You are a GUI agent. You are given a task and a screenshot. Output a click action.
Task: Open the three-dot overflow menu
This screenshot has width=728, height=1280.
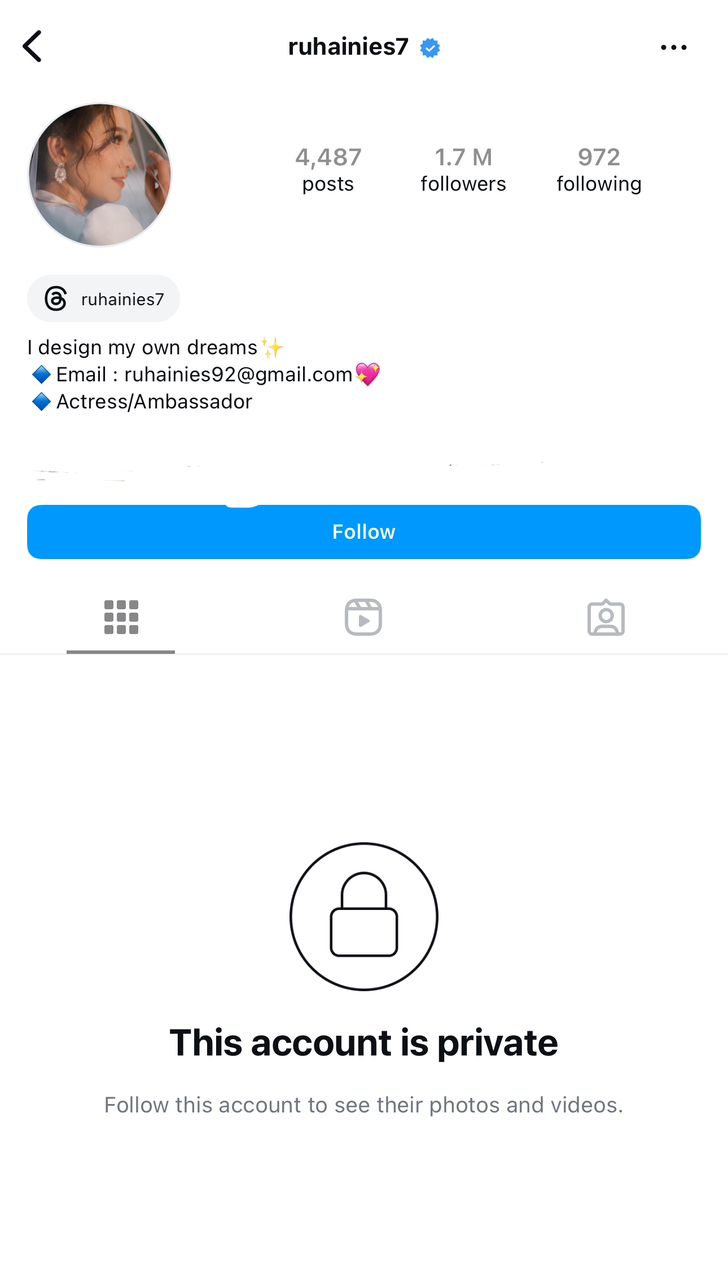click(x=674, y=47)
